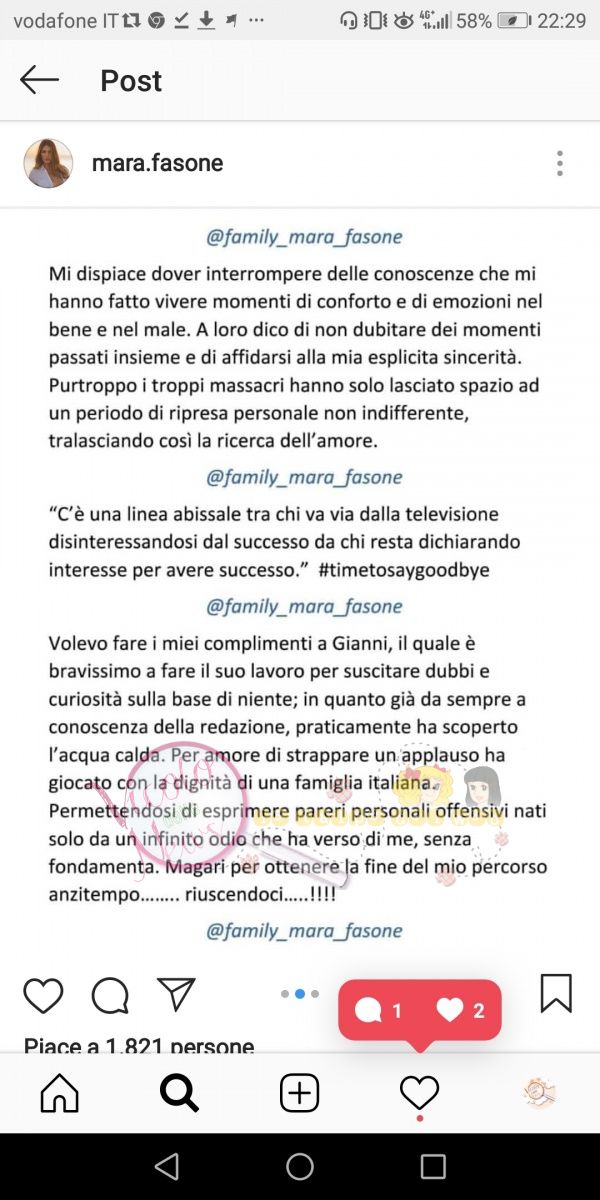Screen dimensions: 600x1200
Task: Open recent apps in navigation bar
Action: (x=433, y=1166)
